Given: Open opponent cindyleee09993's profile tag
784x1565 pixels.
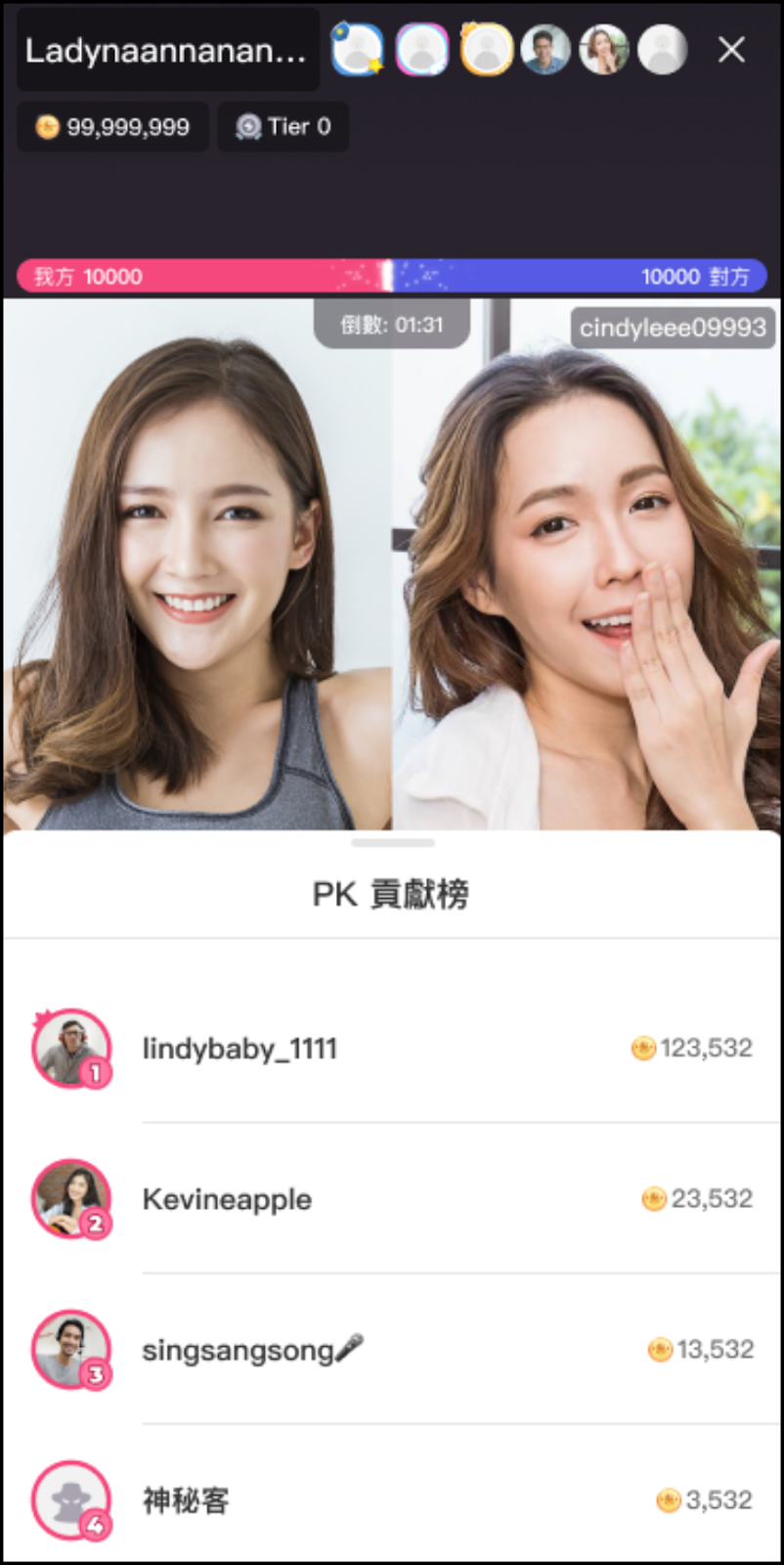Looking at the screenshot, I should point(672,328).
